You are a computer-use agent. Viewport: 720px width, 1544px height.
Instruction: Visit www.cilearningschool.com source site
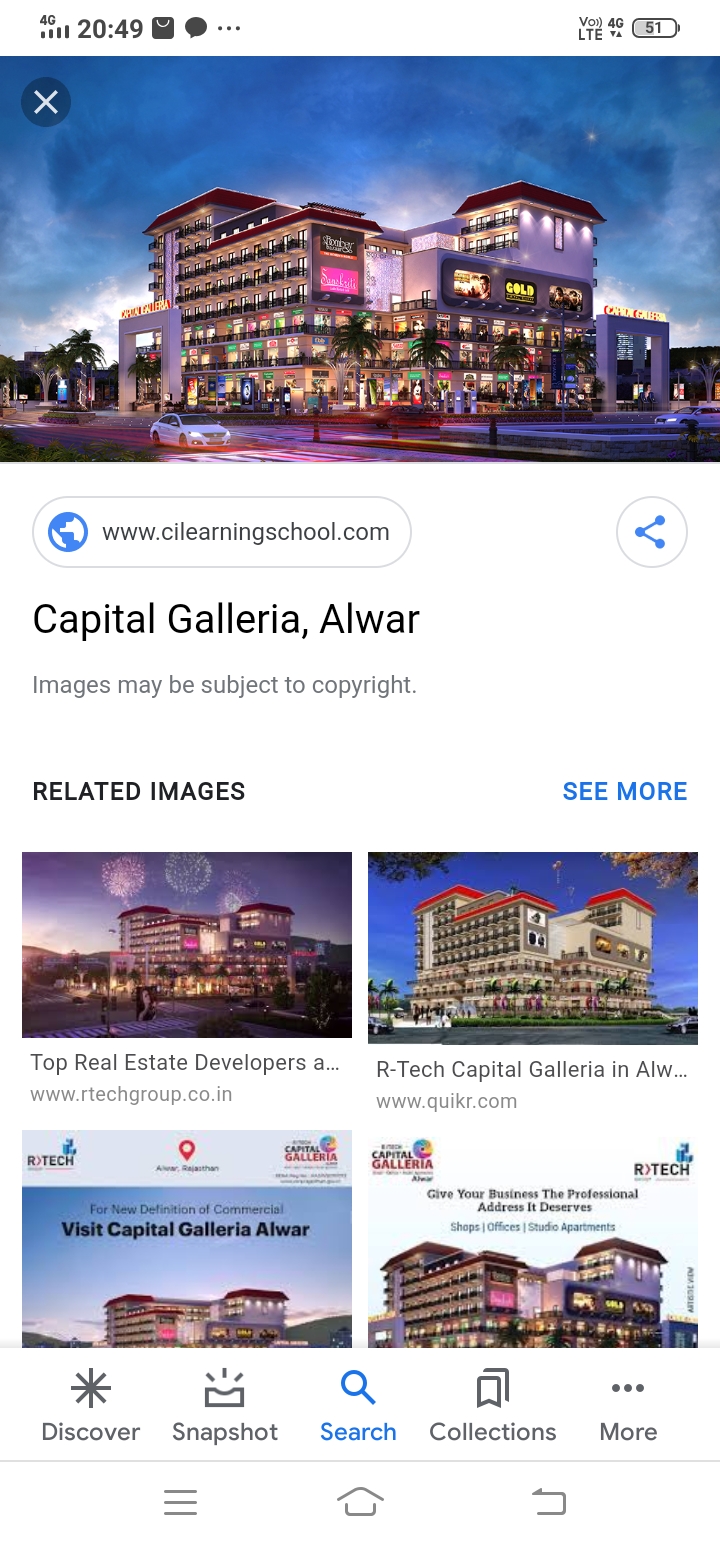[x=222, y=532]
